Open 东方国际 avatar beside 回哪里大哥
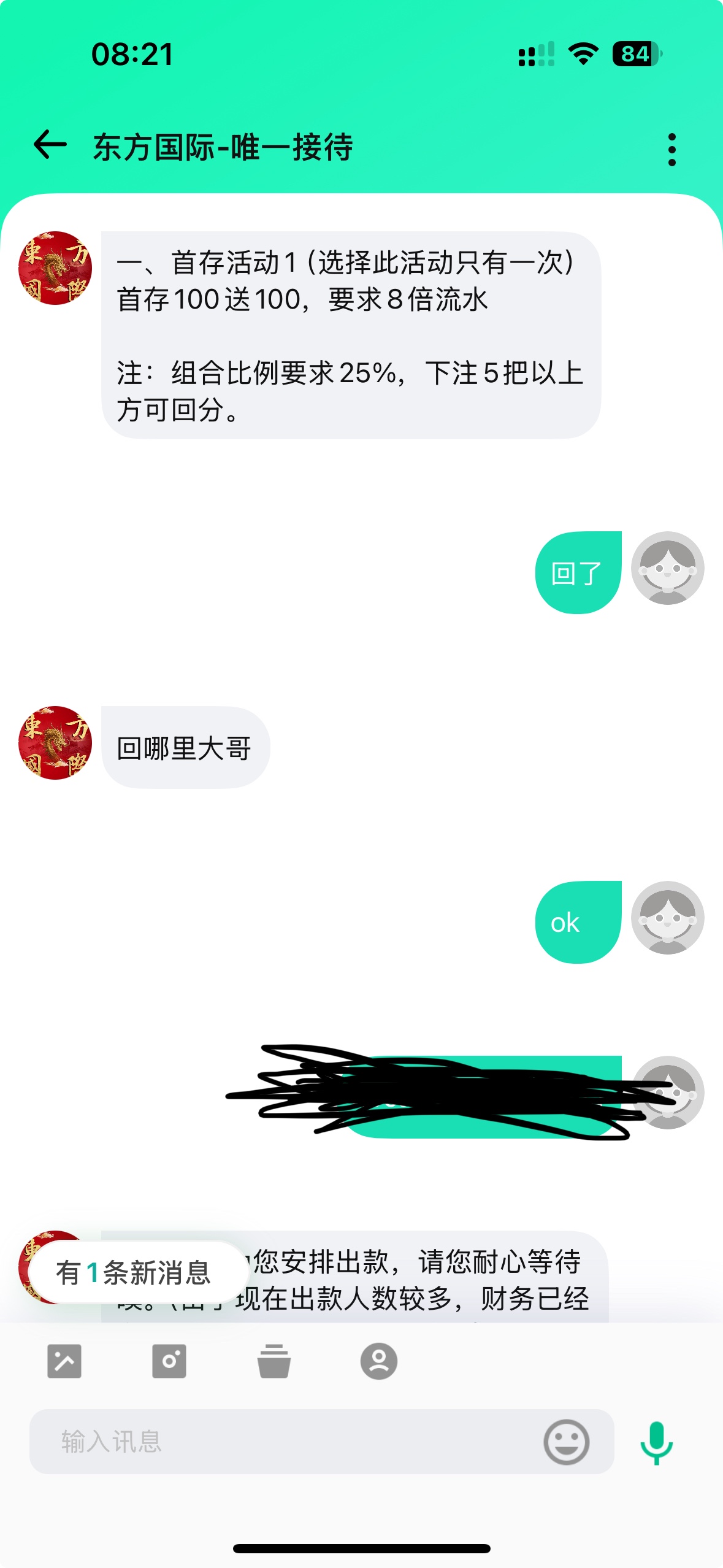This screenshot has width=723, height=1568. (55, 743)
